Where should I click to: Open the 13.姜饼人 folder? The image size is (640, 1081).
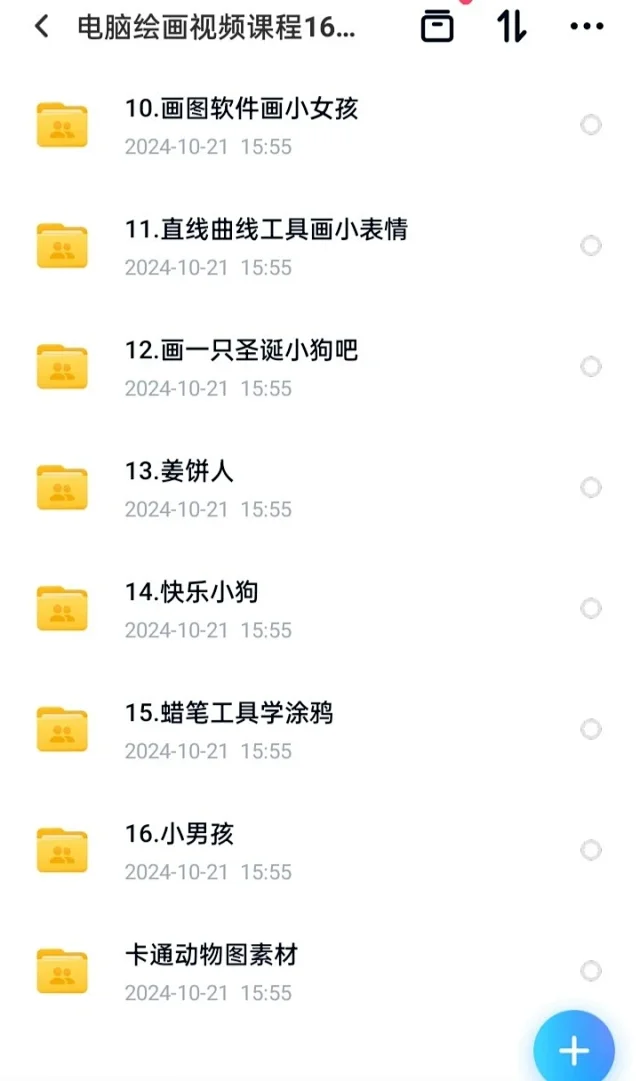tap(303, 488)
